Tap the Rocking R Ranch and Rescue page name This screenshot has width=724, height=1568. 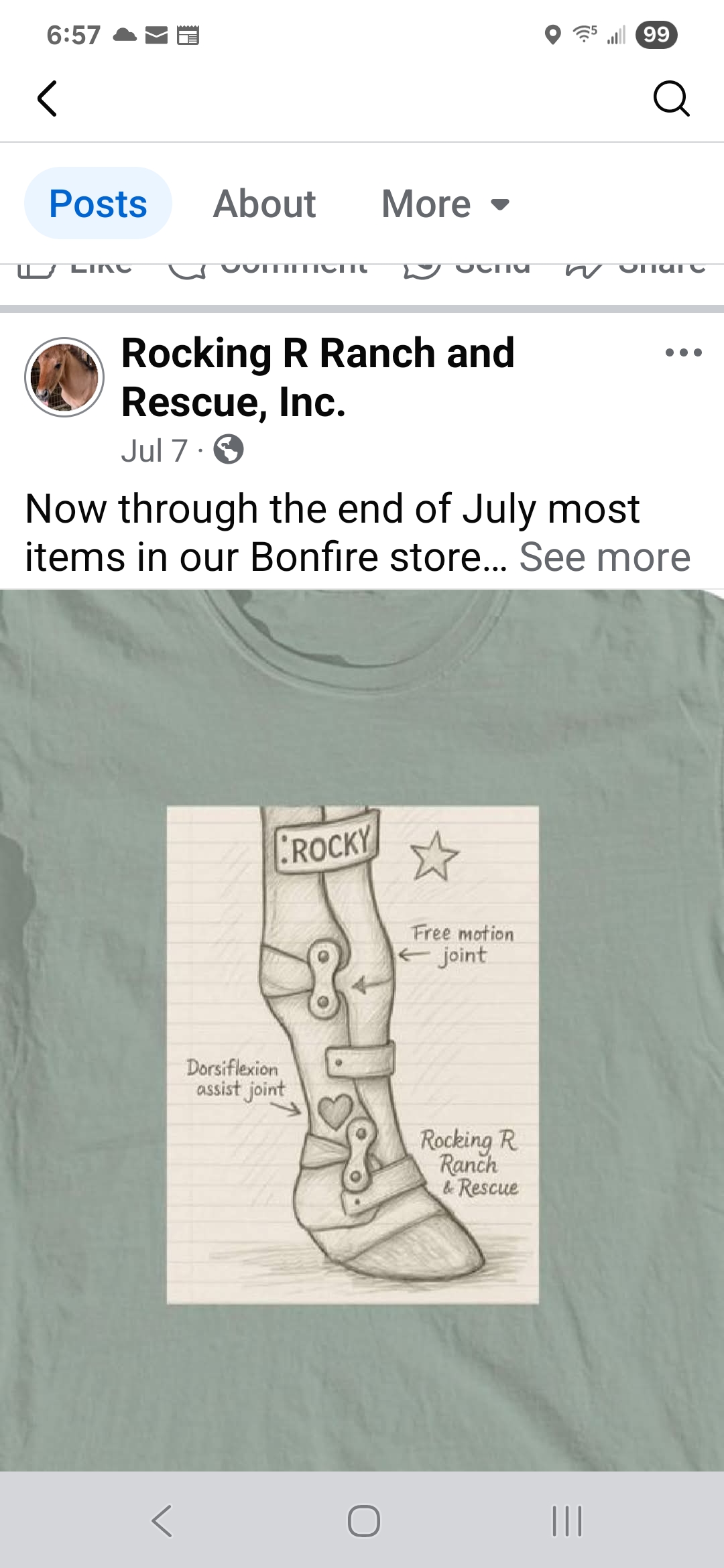point(318,377)
